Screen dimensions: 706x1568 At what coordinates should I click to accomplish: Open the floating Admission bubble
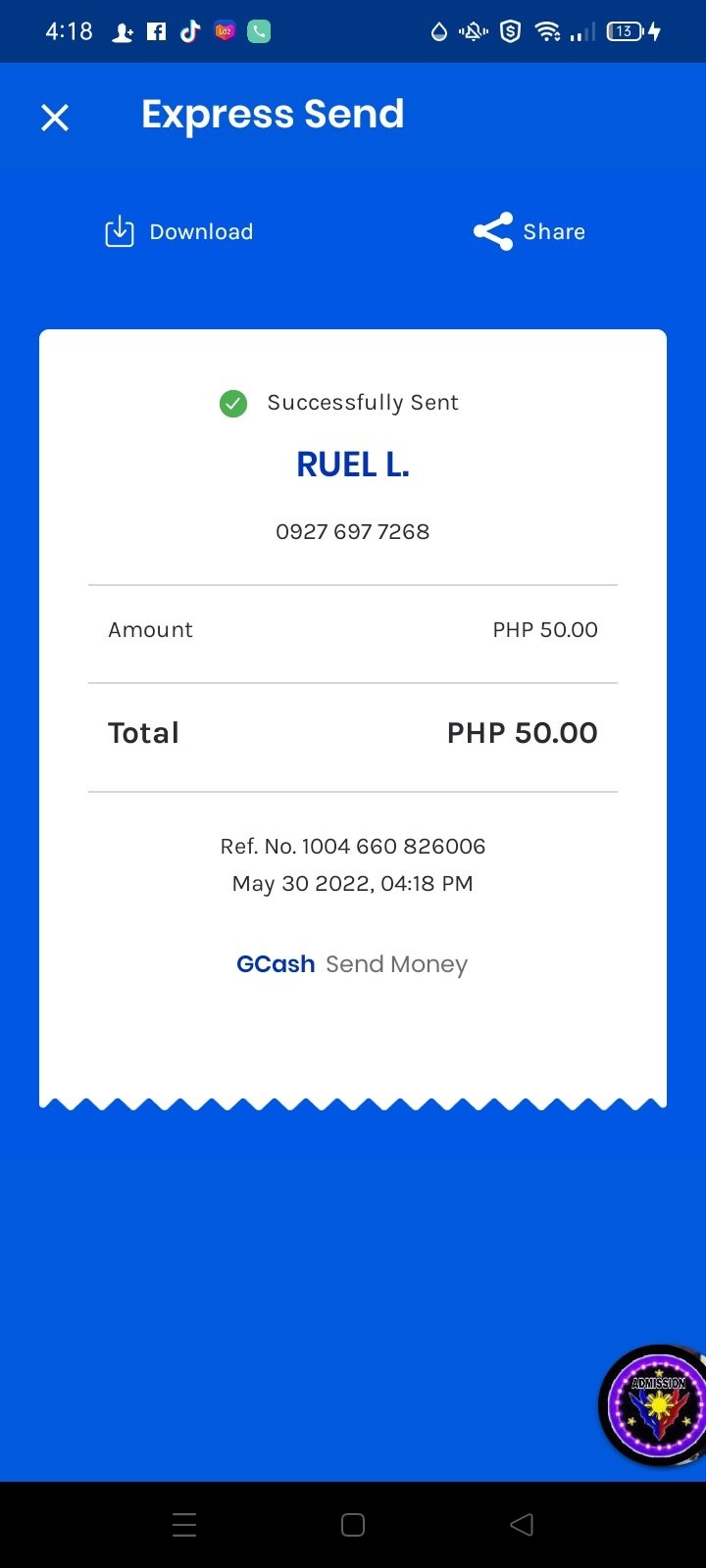tap(655, 1407)
